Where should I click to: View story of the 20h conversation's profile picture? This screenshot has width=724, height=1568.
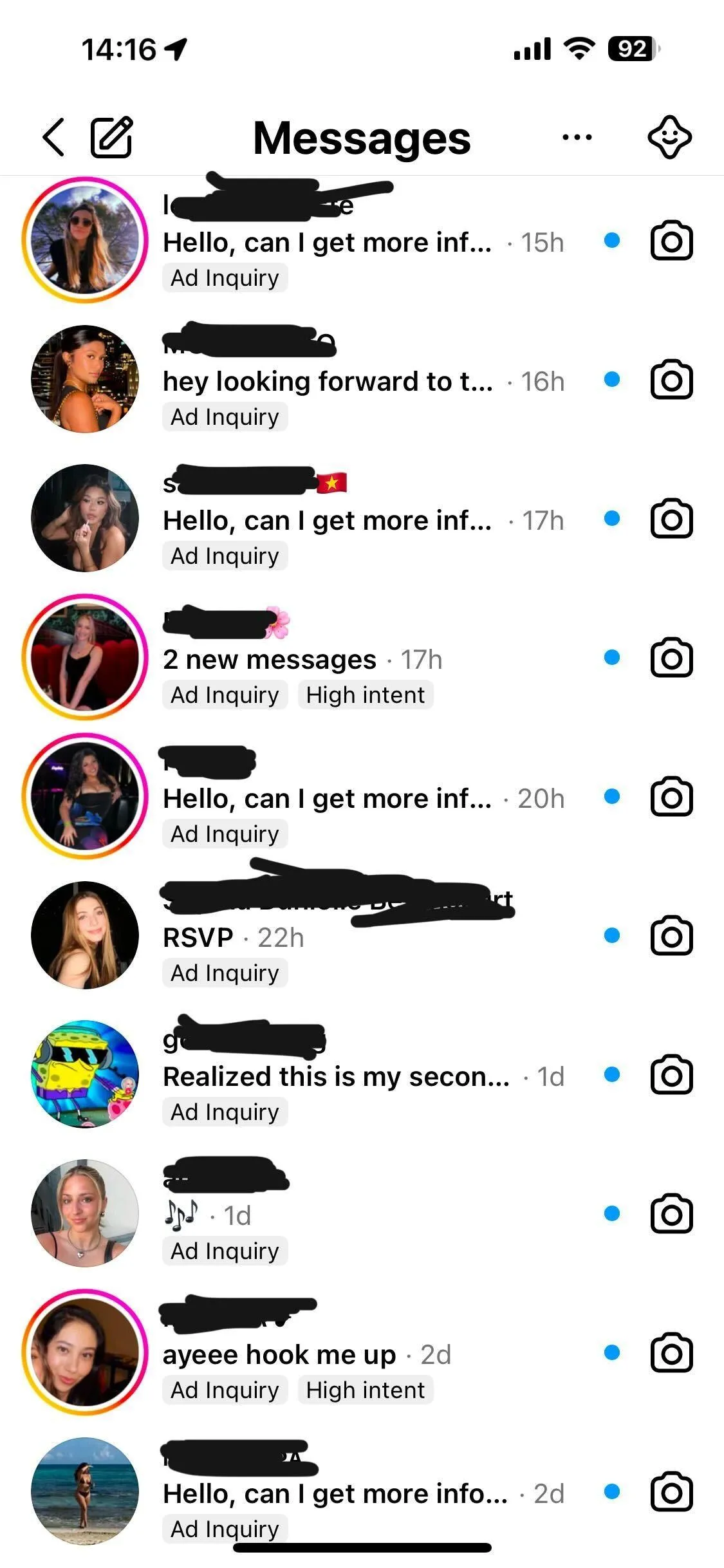[x=85, y=796]
